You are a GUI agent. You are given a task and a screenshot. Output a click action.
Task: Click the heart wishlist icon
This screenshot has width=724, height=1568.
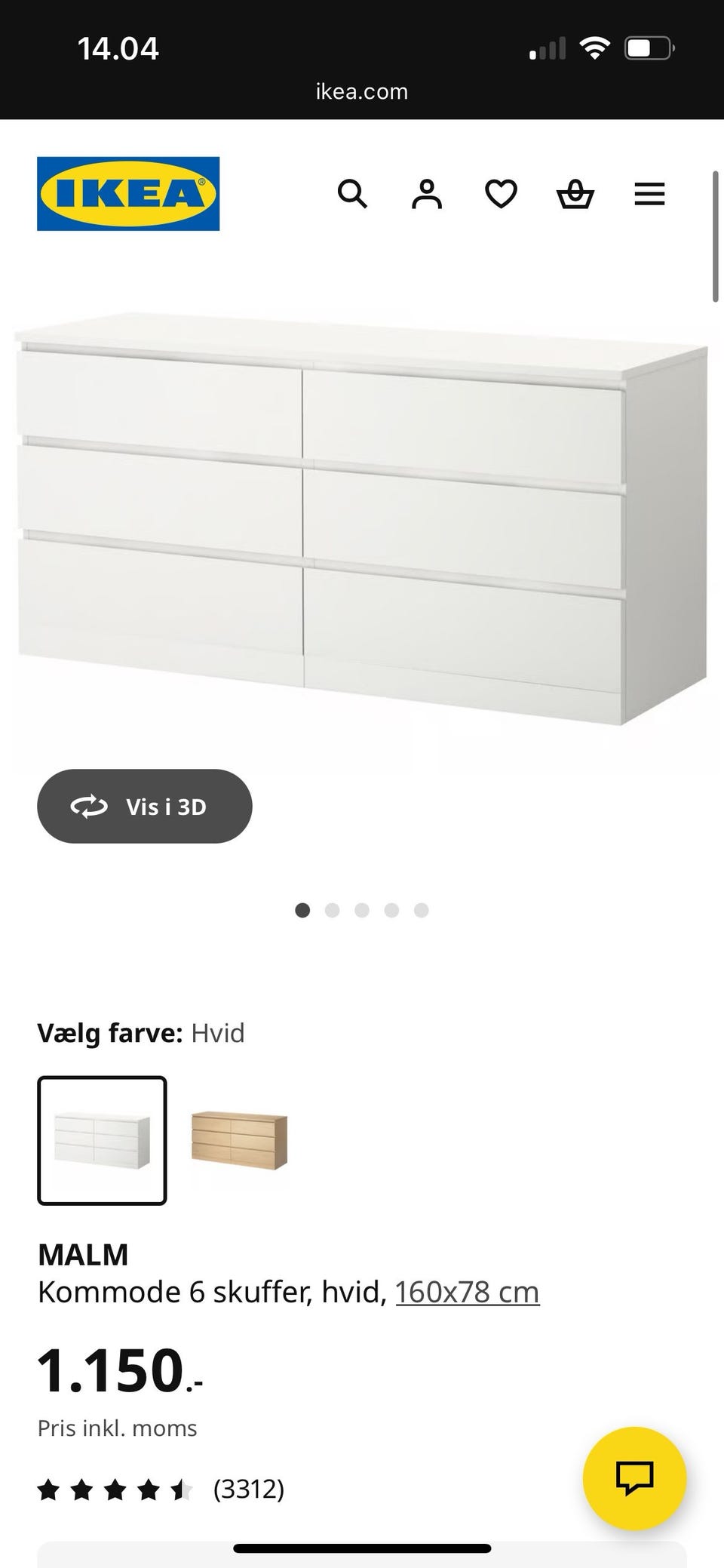(500, 195)
